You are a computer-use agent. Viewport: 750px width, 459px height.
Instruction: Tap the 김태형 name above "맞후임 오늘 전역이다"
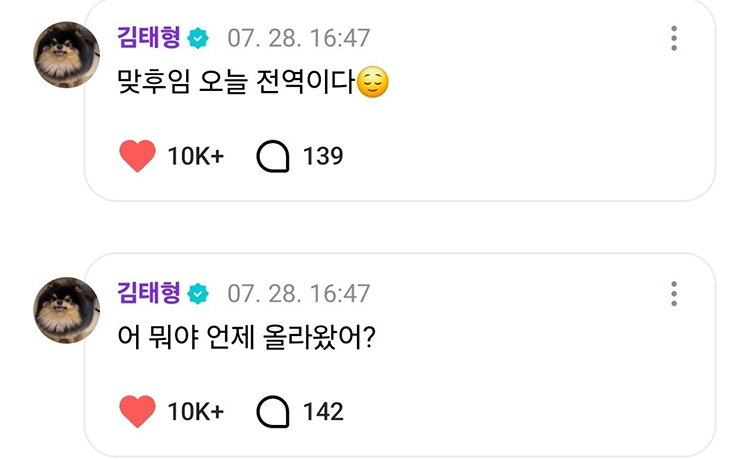coord(149,38)
